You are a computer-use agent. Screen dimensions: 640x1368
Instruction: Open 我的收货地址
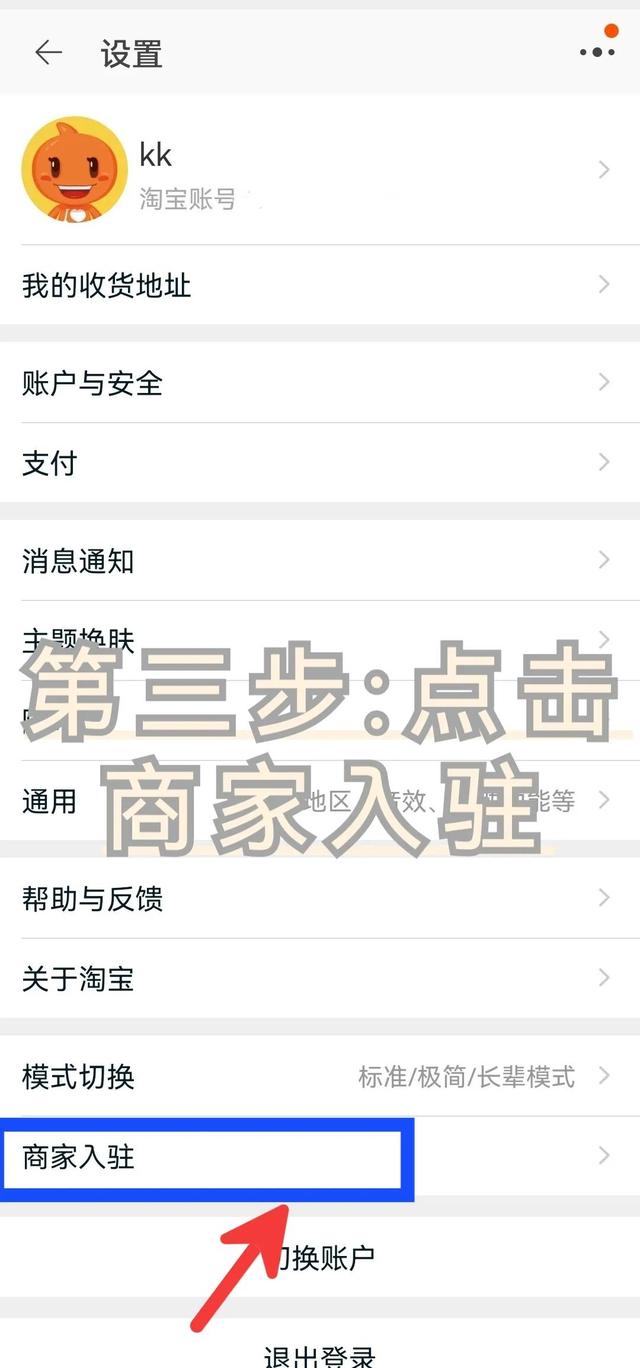[320, 286]
